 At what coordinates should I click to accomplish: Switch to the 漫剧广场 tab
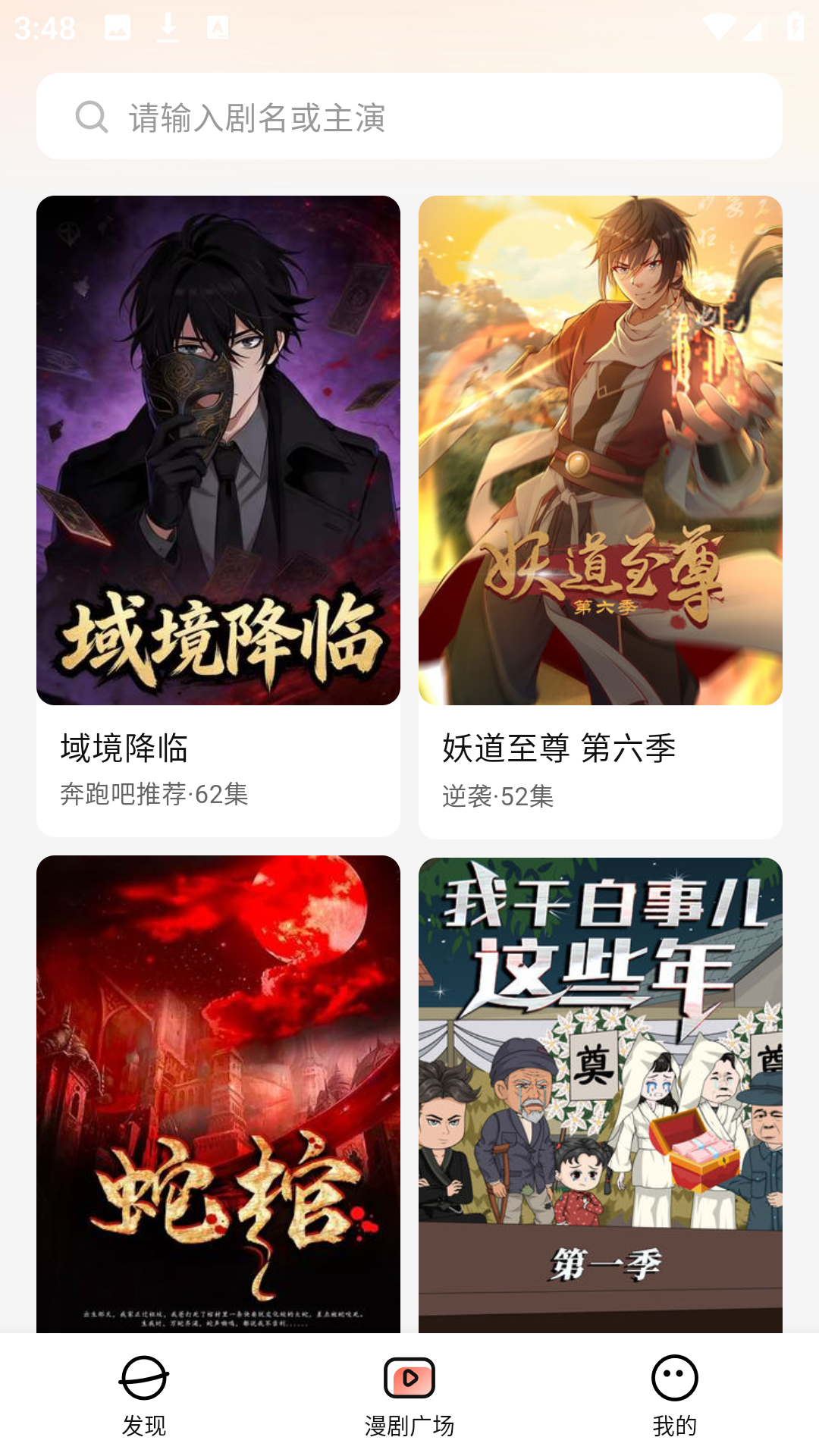pos(409,1426)
